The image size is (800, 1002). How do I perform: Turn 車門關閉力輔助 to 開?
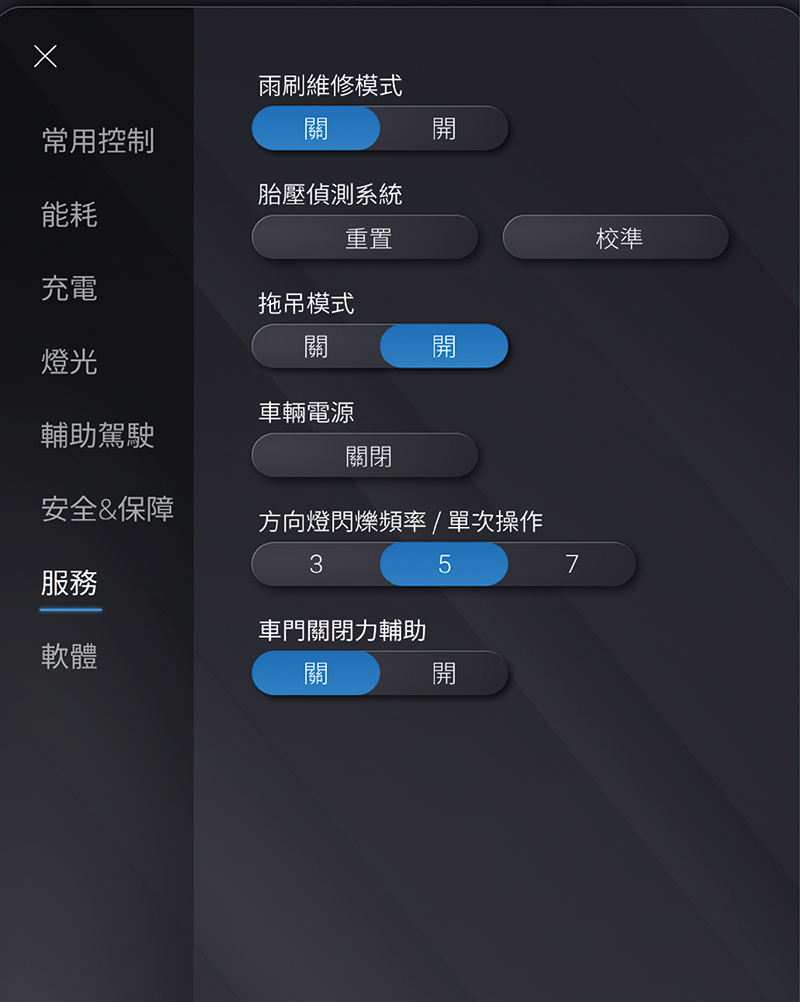444,673
